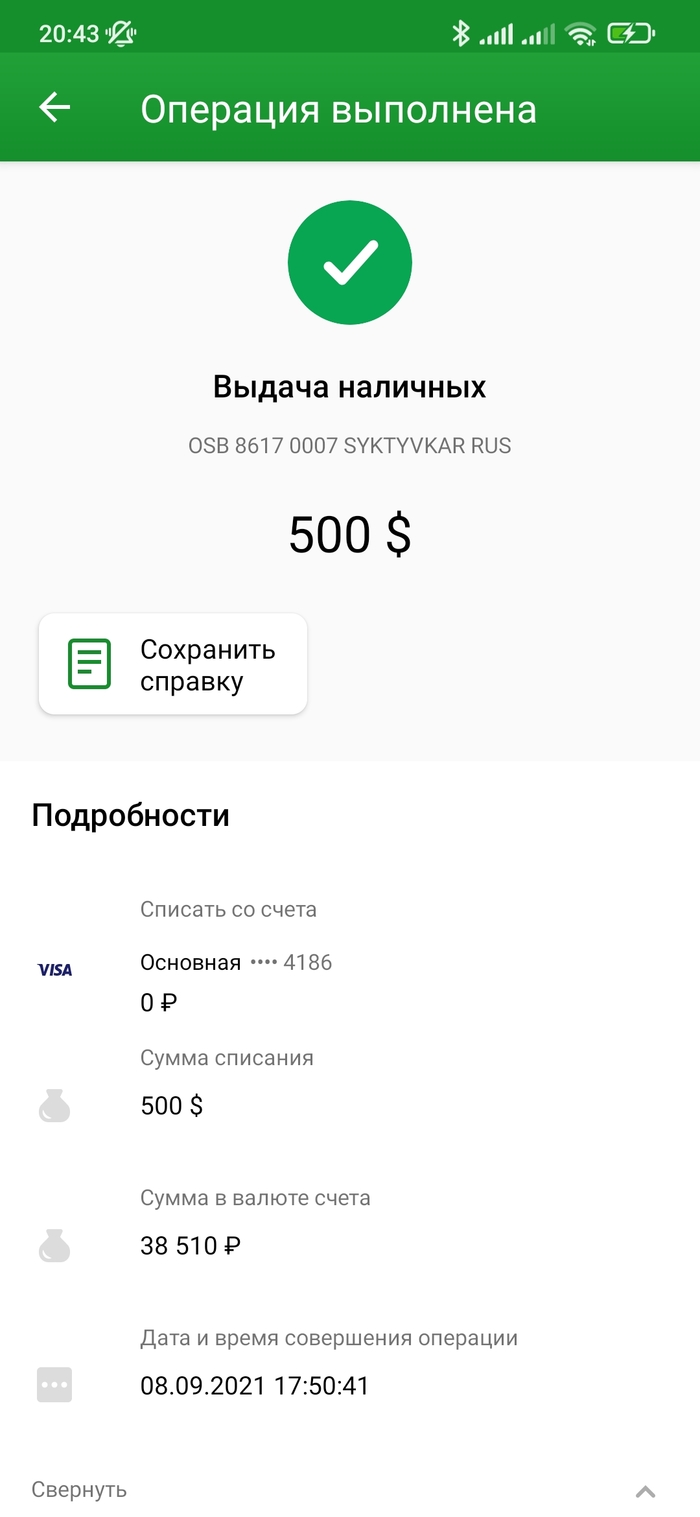Viewport: 700px width, 1517px height.
Task: Tap the Сохранить справку button
Action: tap(173, 665)
